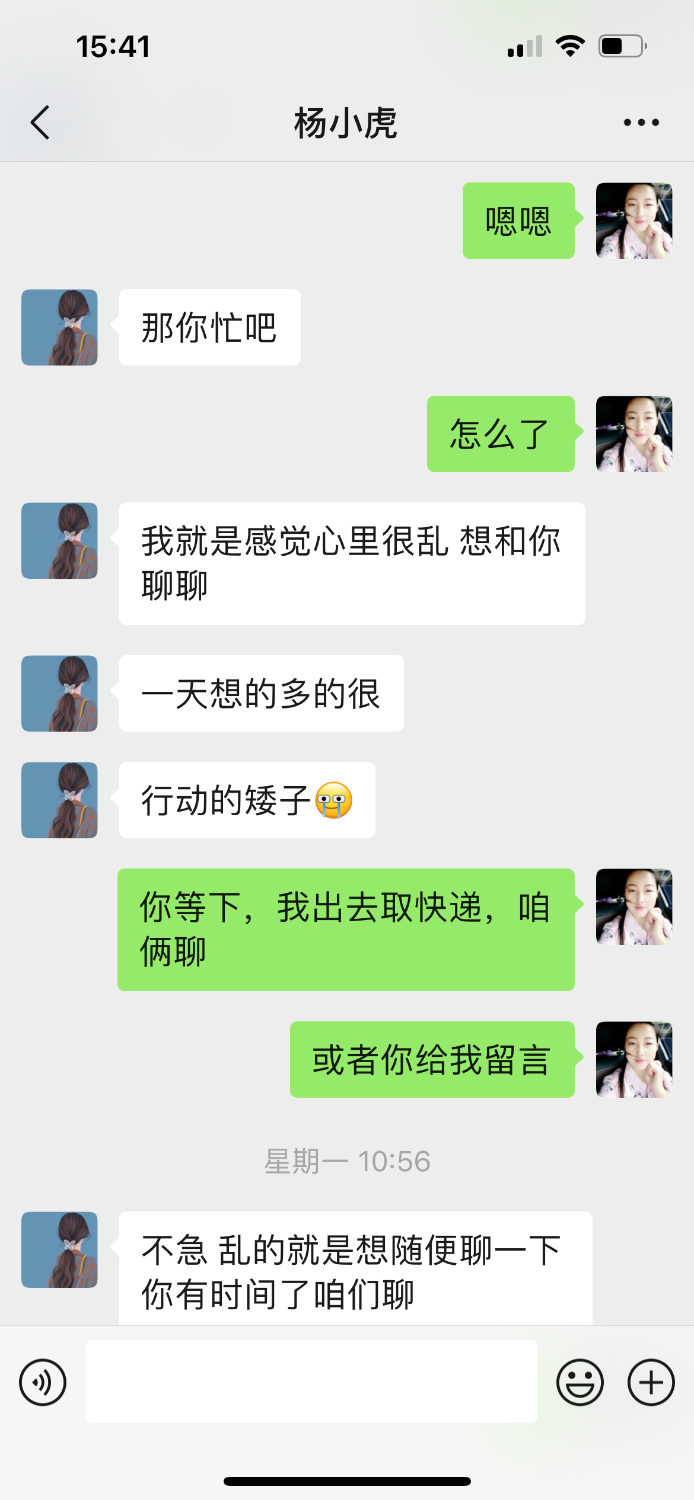Open contact avatar beside 那你忙吧
Viewport: 694px width, 1500px height.
[x=59, y=327]
